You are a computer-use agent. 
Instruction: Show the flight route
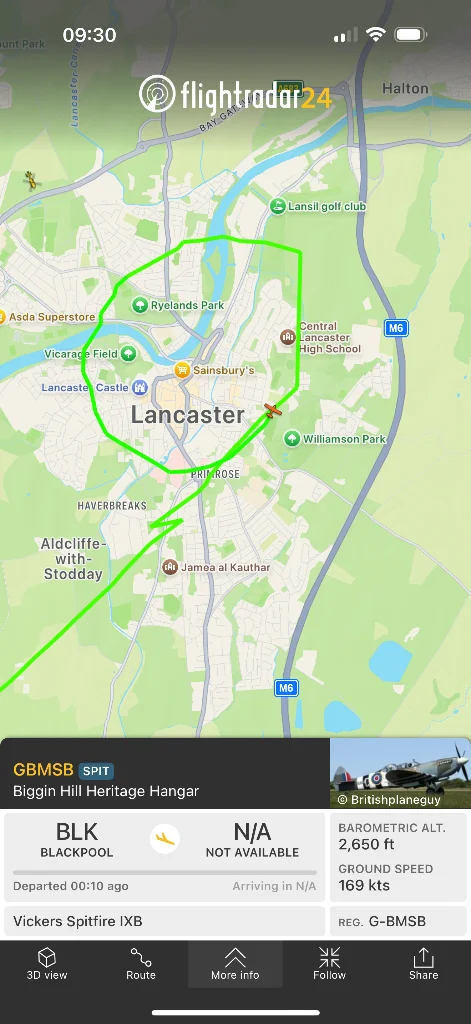click(x=140, y=964)
